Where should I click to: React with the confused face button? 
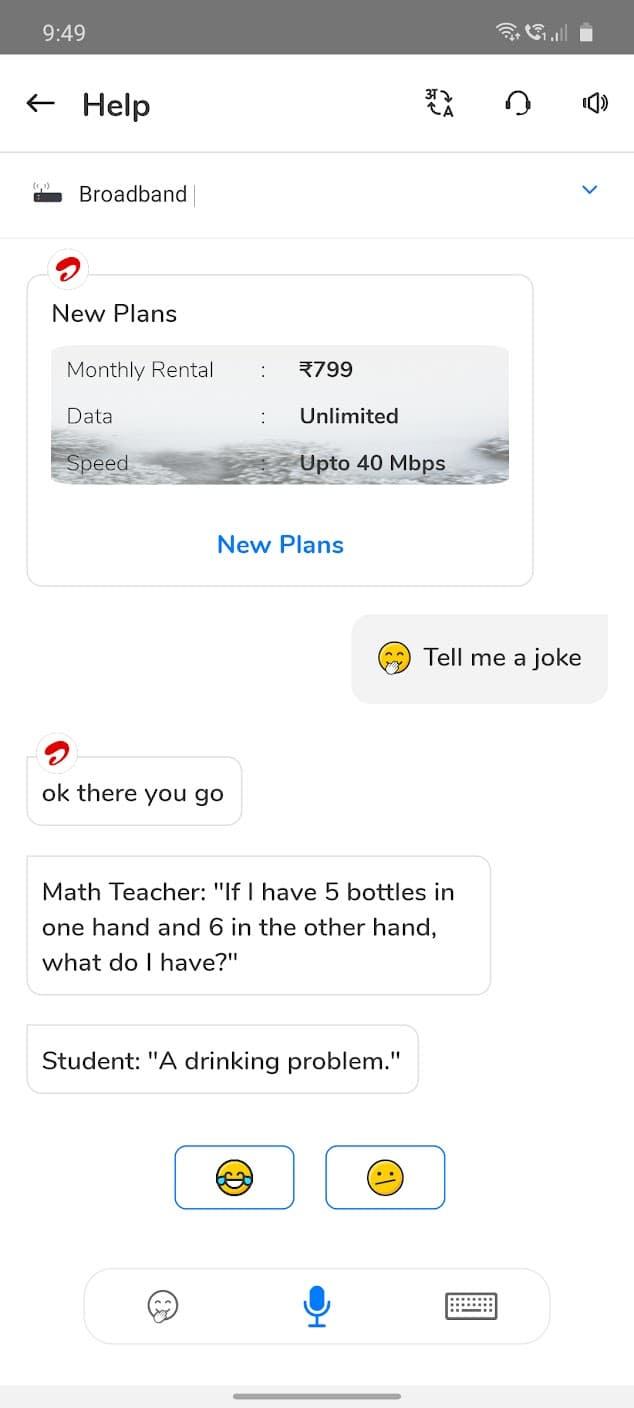pos(385,1177)
